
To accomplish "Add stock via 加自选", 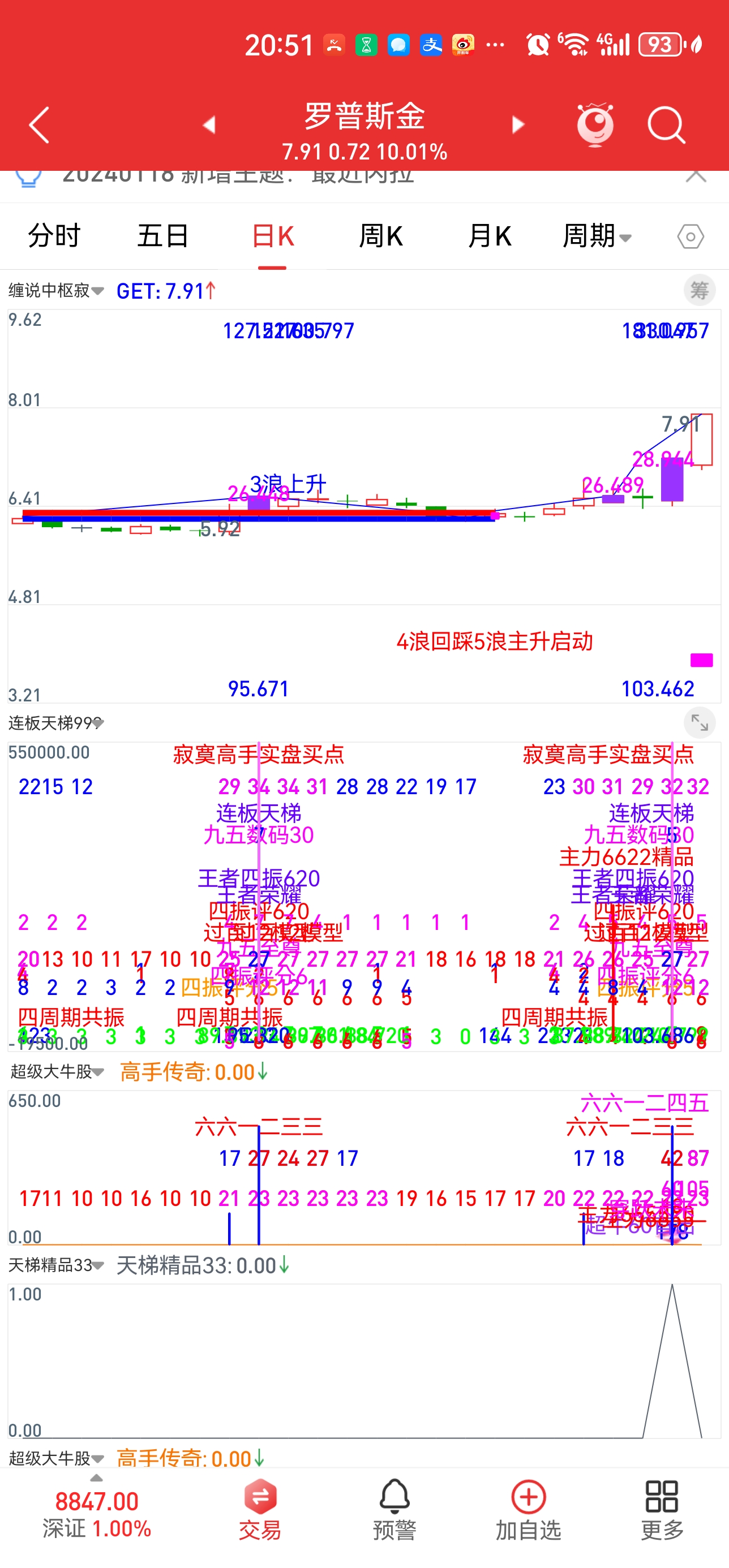I will click(528, 1509).
